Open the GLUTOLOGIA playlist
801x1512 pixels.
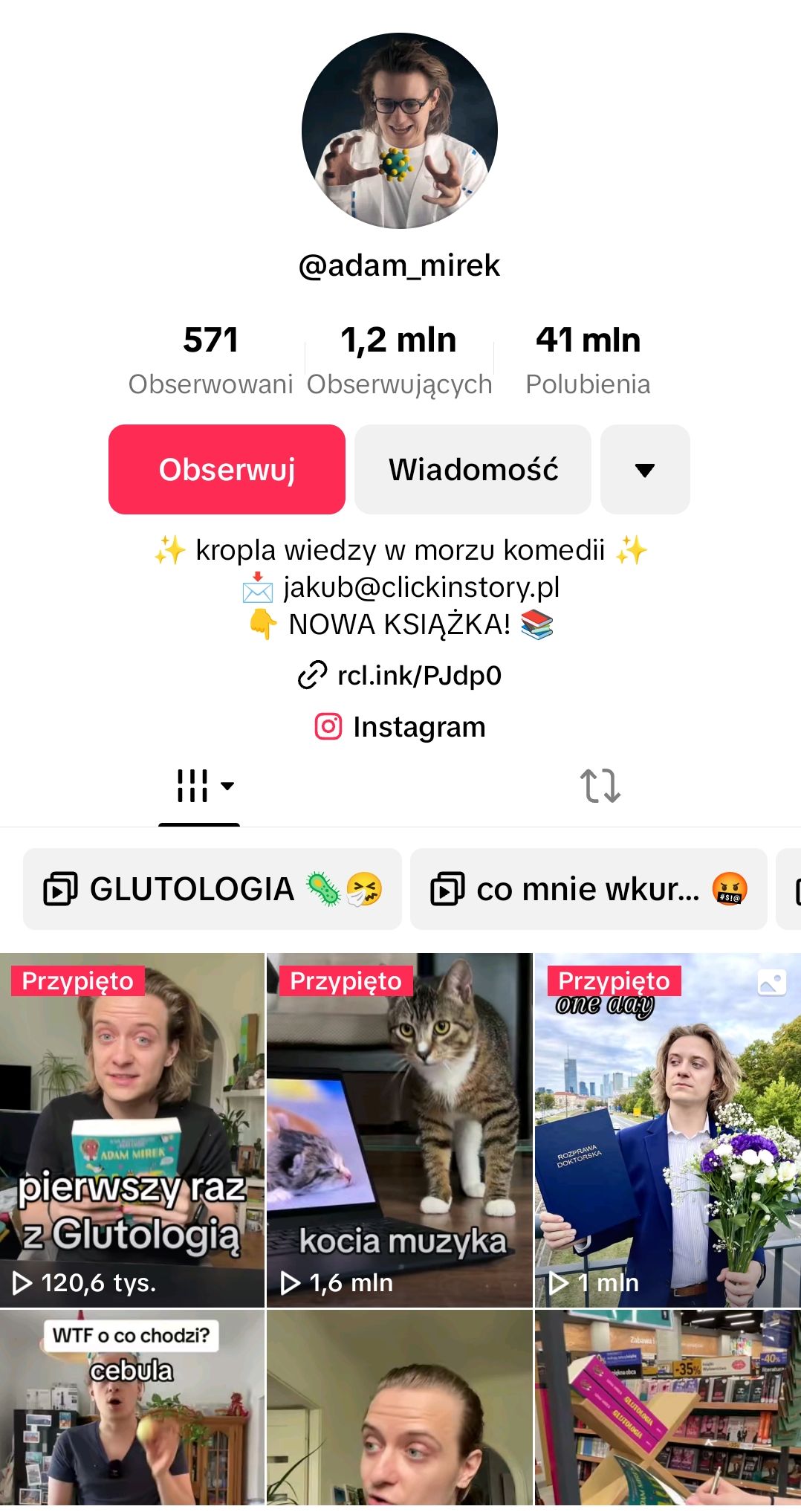212,889
